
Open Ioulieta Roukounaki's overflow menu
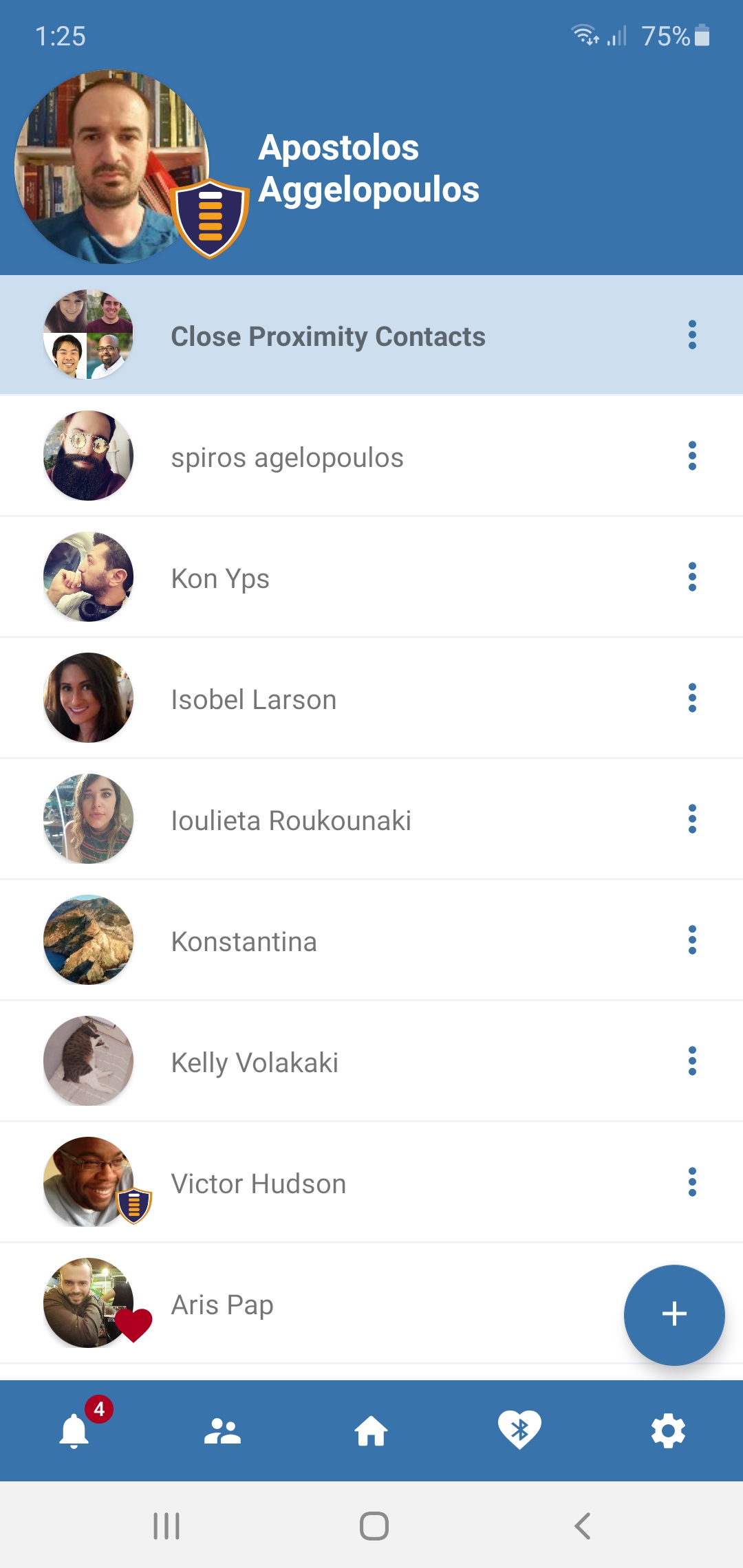pos(692,819)
